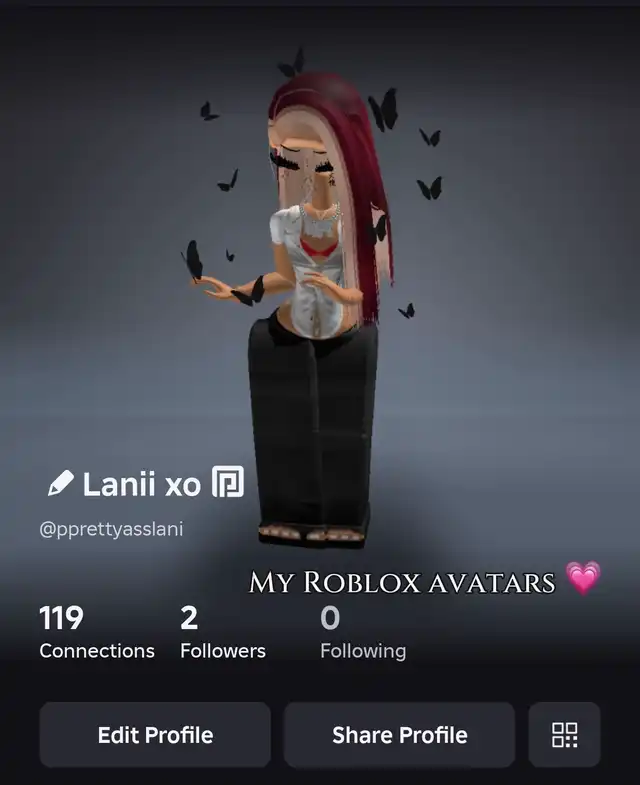Open the profile QR code button
The height and width of the screenshot is (785, 640).
pyautogui.click(x=564, y=734)
